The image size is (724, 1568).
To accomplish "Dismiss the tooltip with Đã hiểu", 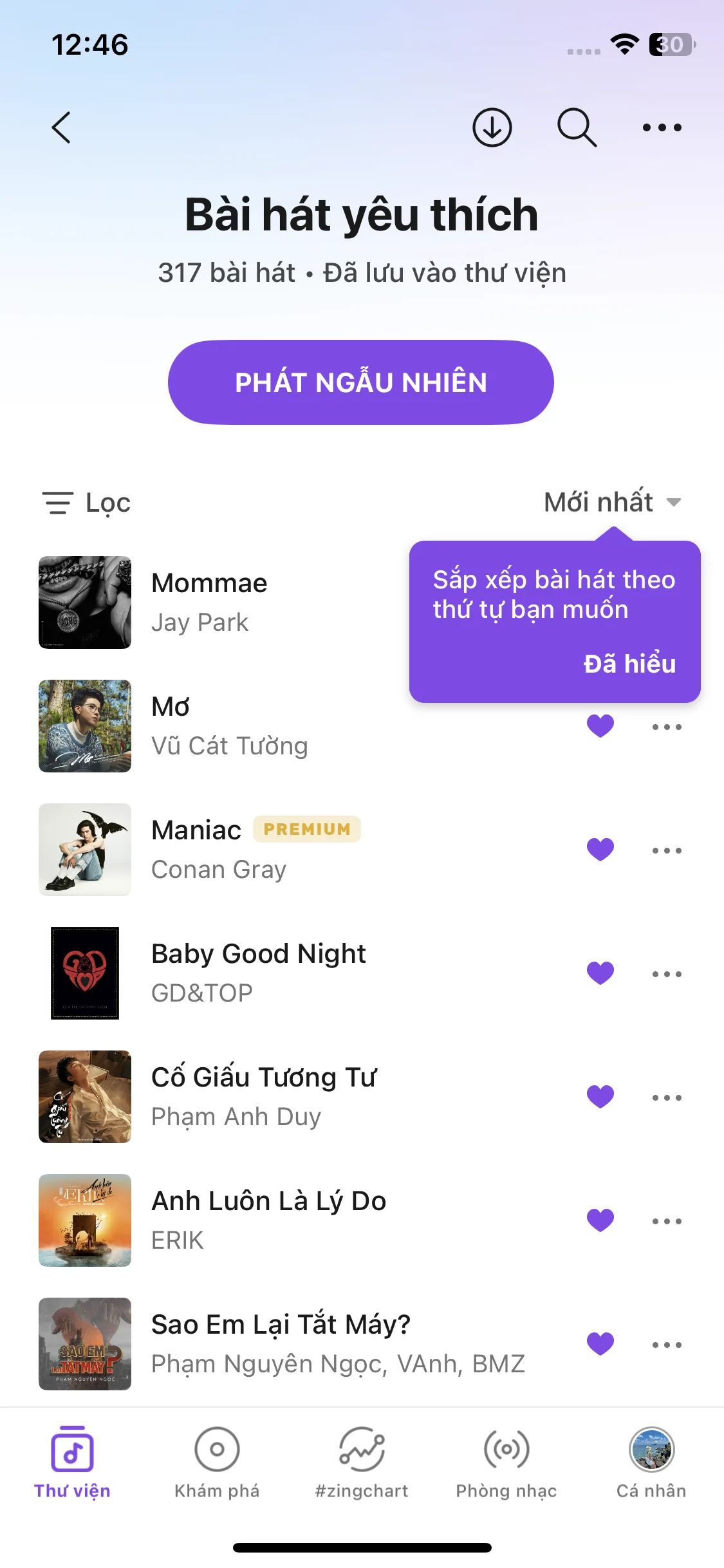I will 629,664.
